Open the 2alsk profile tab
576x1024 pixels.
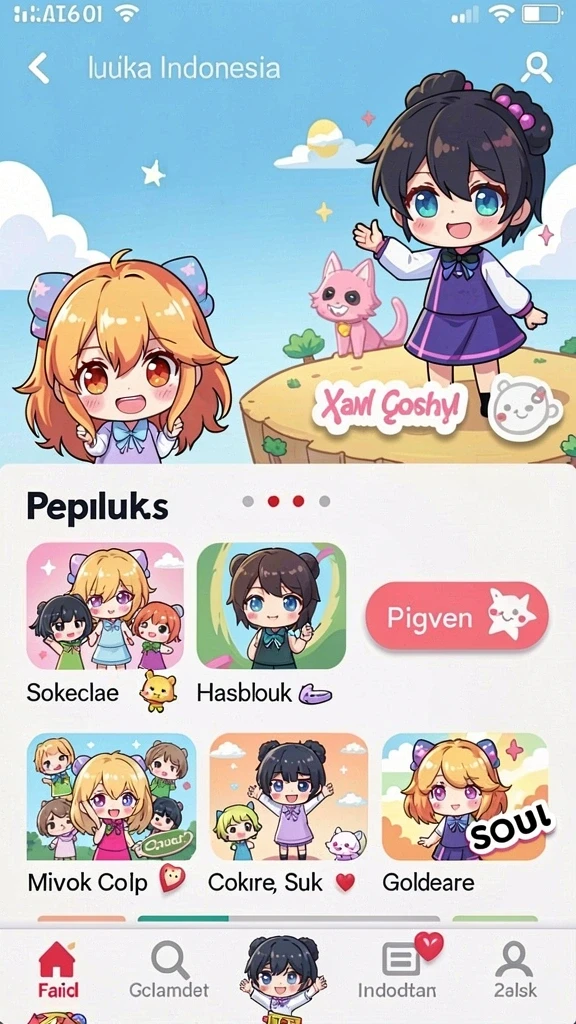(x=515, y=970)
